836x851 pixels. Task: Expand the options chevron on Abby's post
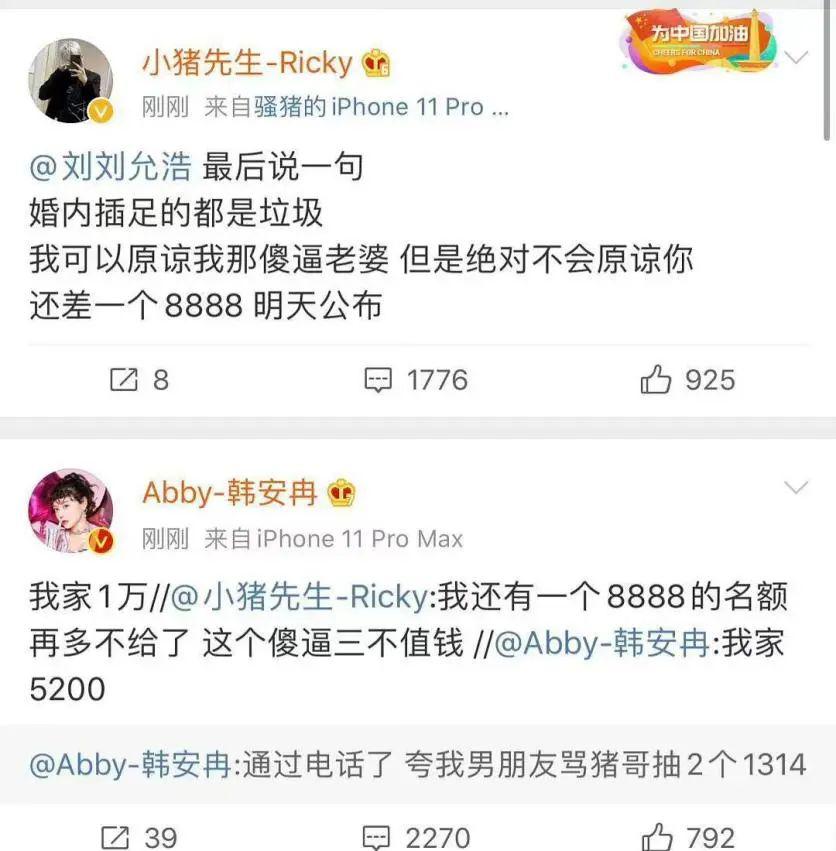[x=796, y=488]
